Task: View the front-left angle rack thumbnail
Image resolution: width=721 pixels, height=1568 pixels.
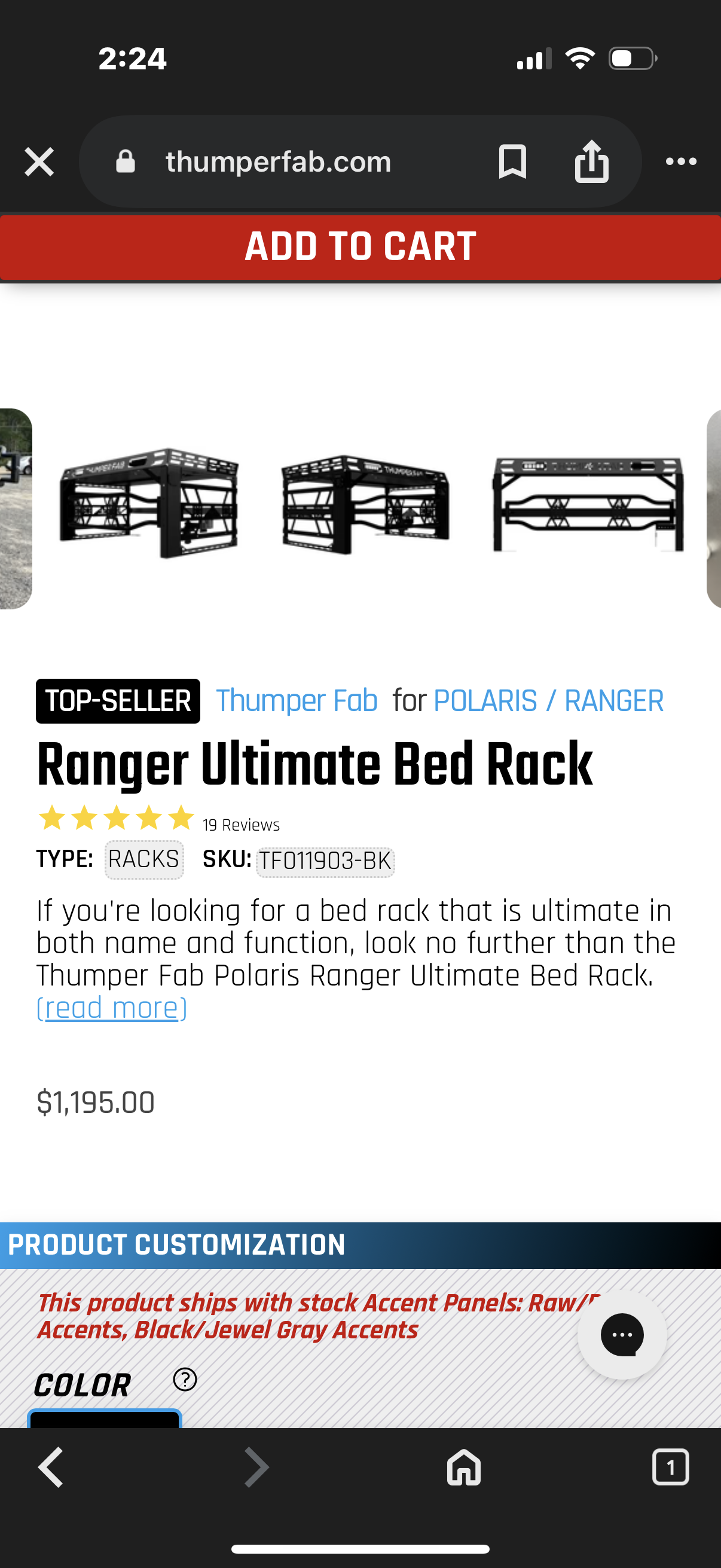Action: pyautogui.click(x=149, y=504)
